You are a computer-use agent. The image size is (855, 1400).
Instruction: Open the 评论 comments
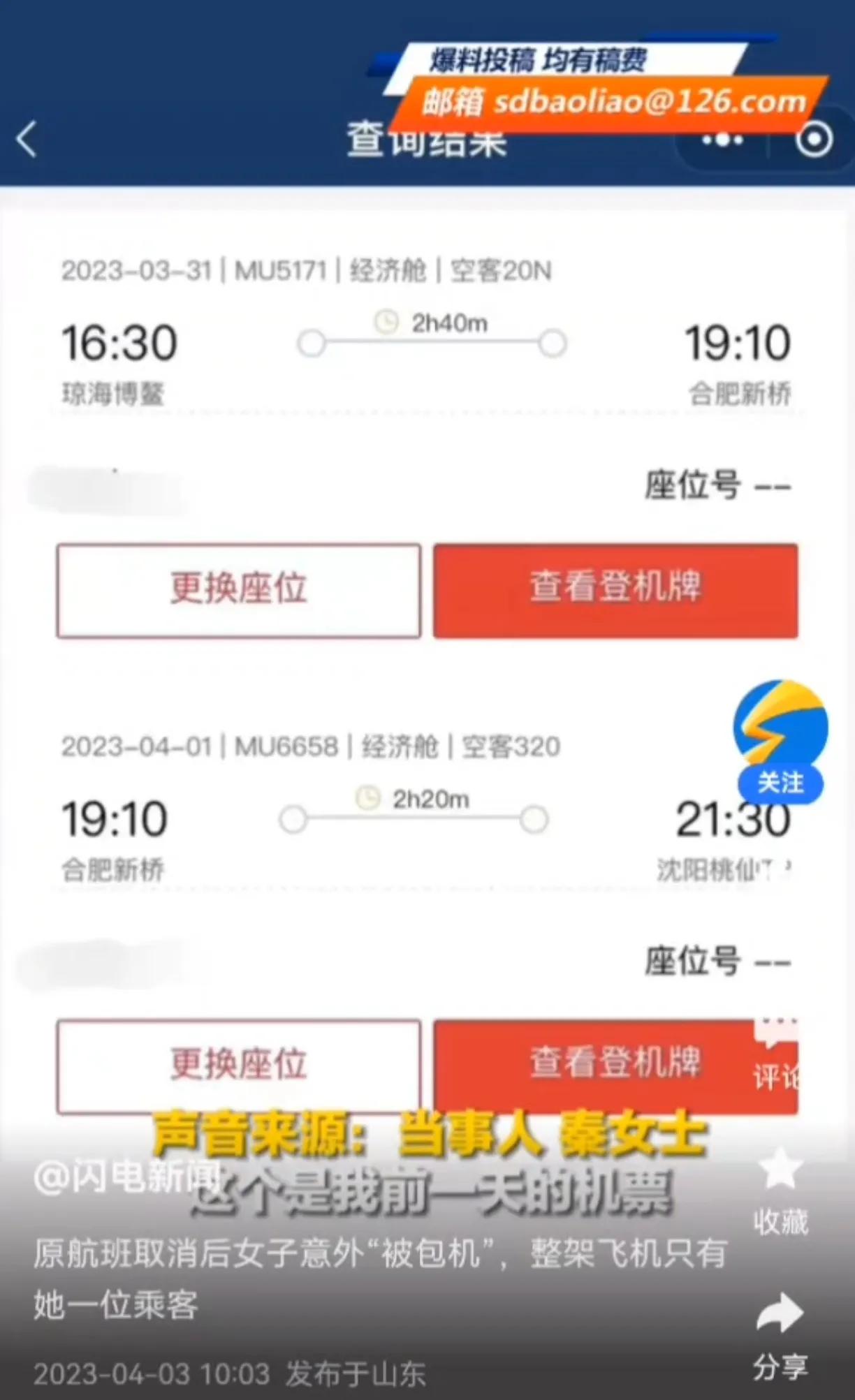tap(777, 1054)
